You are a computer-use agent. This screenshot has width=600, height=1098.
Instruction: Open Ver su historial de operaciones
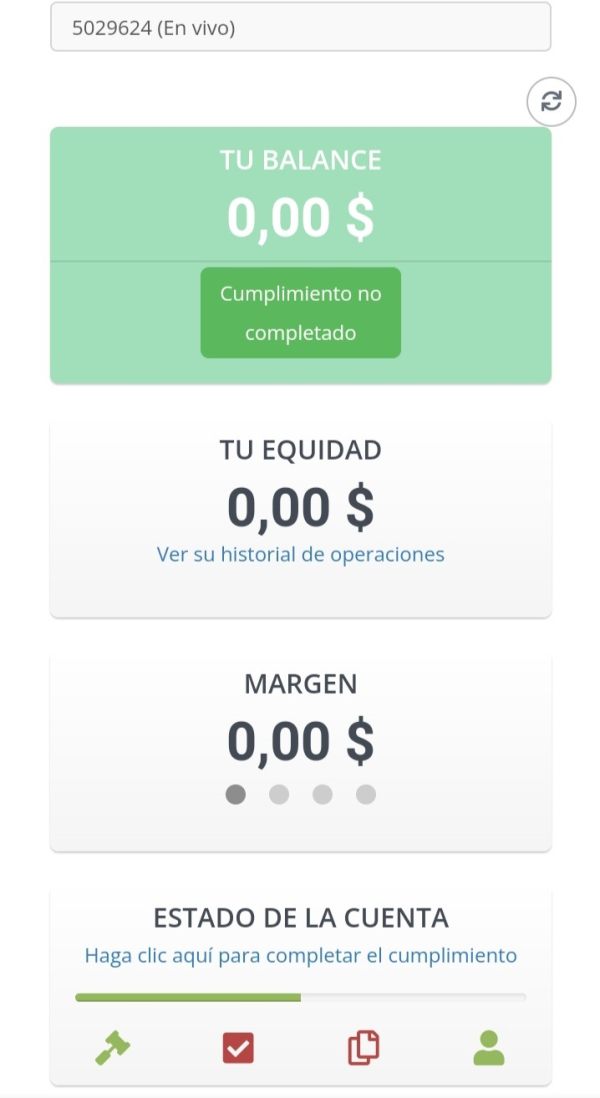(300, 555)
